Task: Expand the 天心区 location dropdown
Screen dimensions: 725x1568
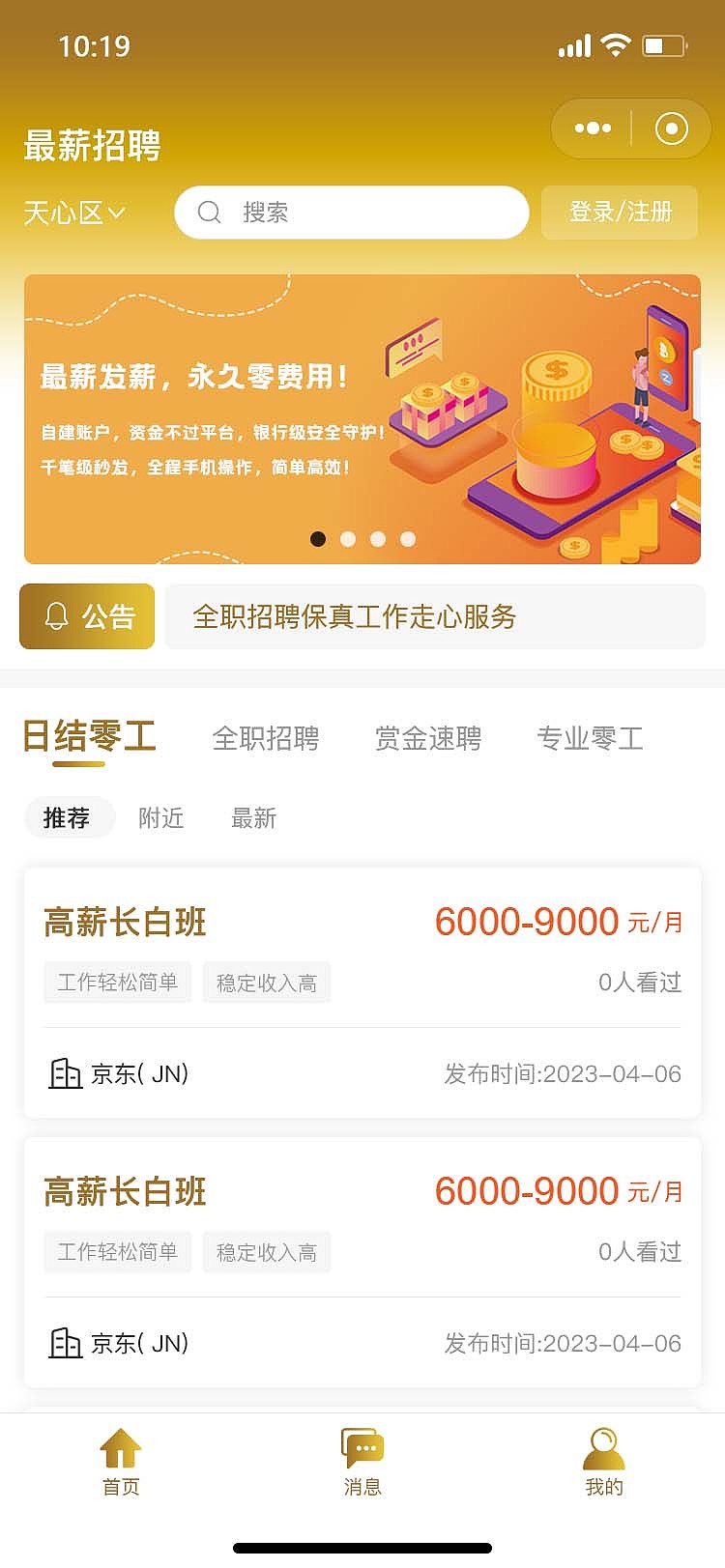Action: 64,213
